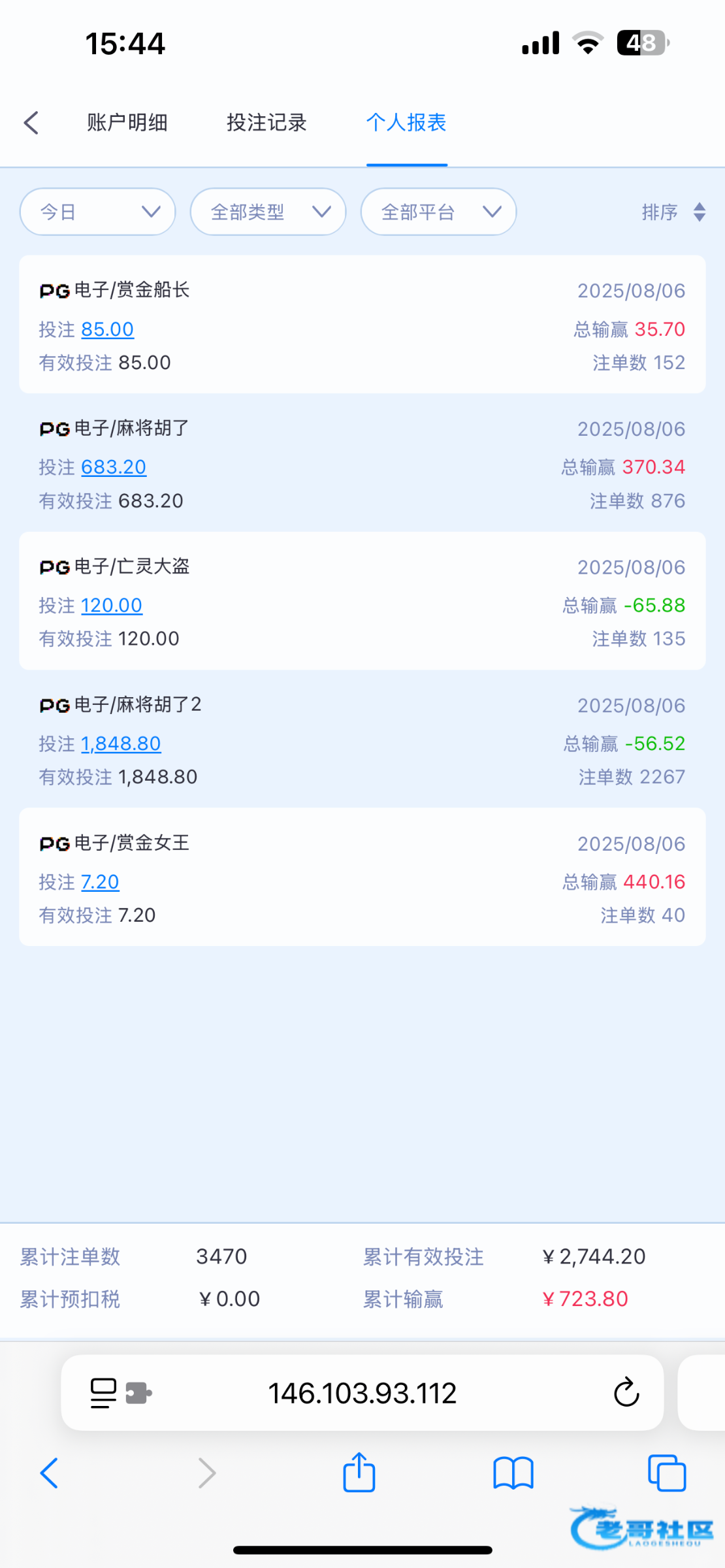Tap the 146.103.93.112 address field
The width and height of the screenshot is (725, 1568).
(362, 1393)
